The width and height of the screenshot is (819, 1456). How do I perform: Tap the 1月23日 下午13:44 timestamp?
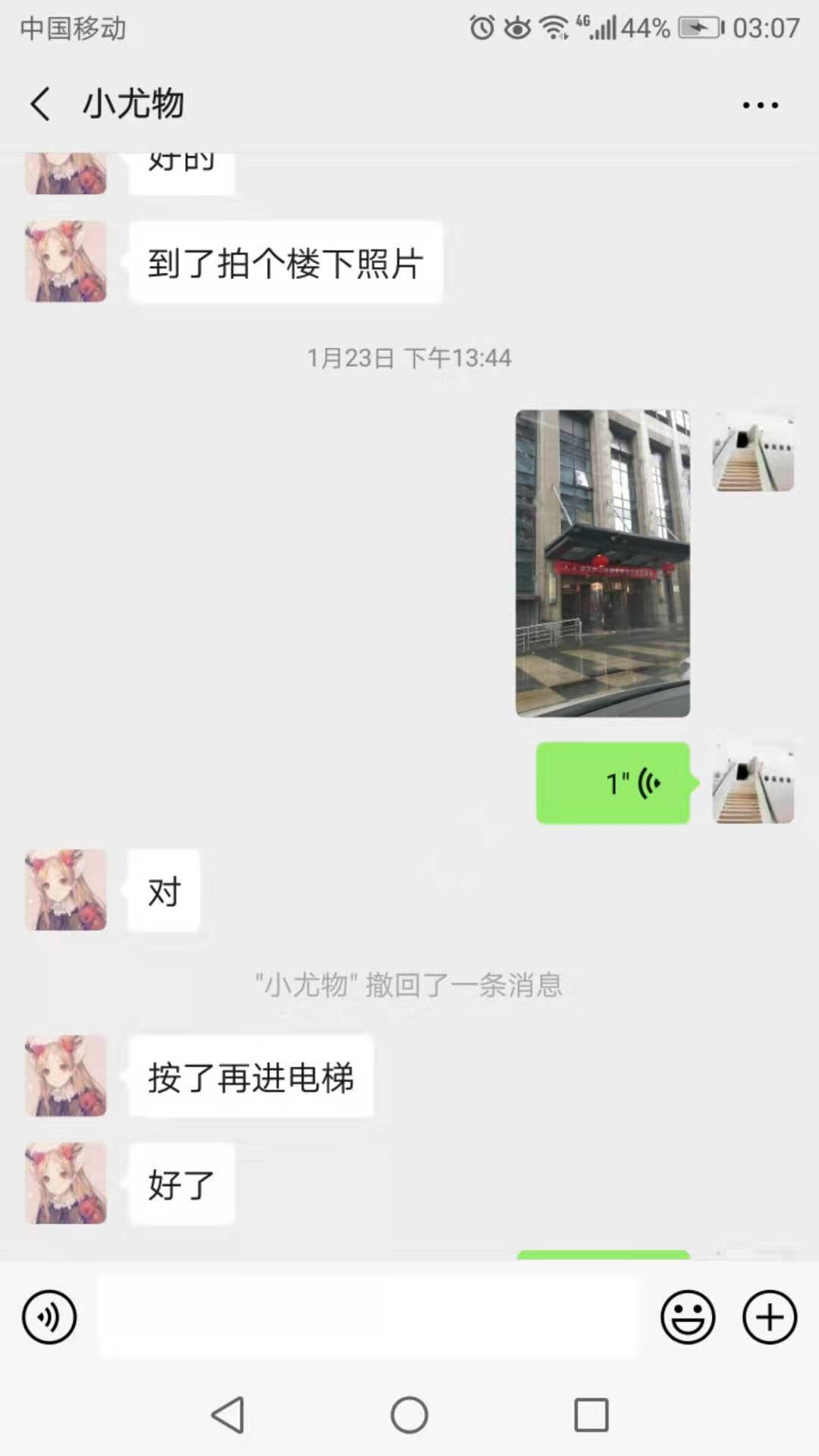(409, 356)
